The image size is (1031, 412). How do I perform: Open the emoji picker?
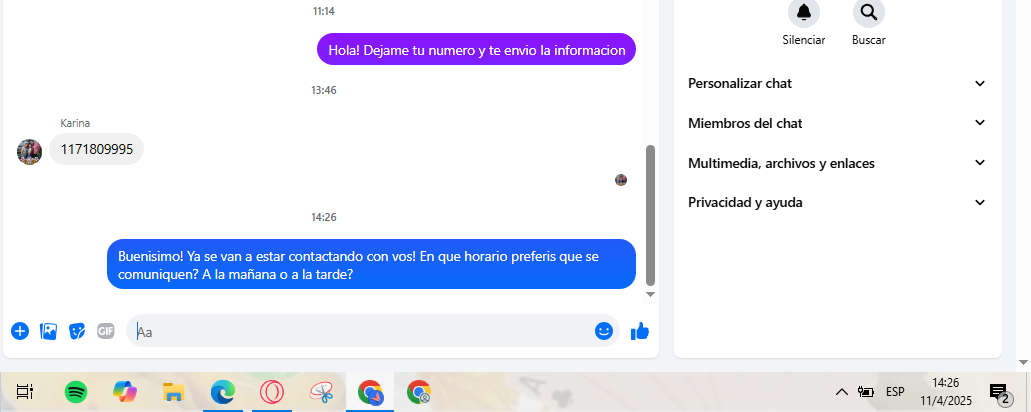(x=604, y=331)
